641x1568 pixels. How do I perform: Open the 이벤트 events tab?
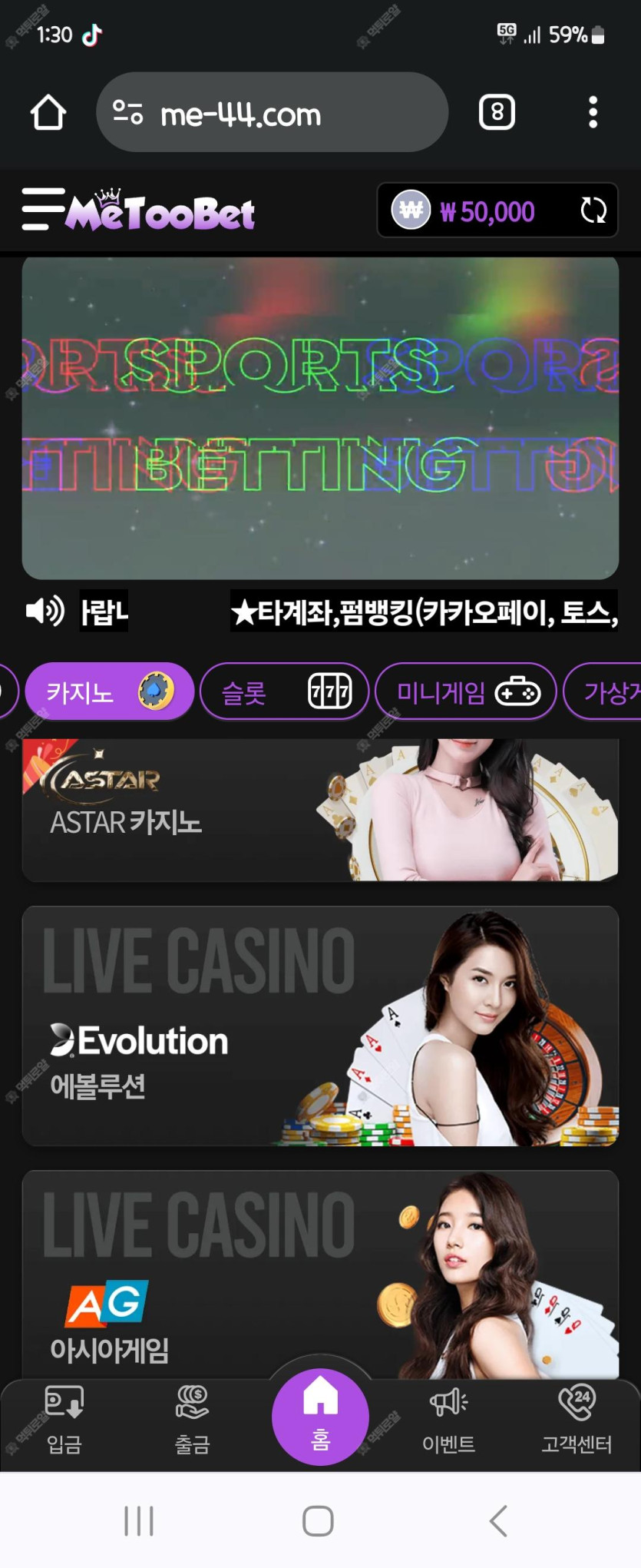(x=448, y=1420)
